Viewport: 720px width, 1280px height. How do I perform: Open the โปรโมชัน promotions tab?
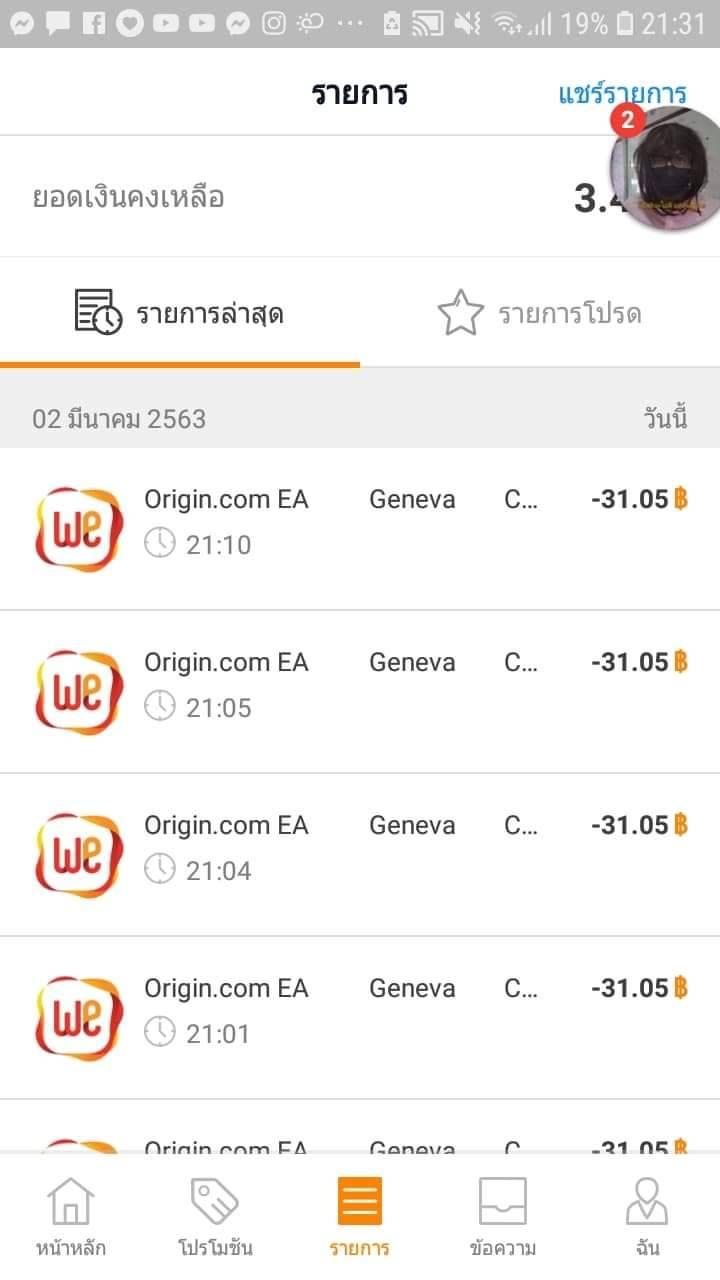click(x=215, y=1215)
